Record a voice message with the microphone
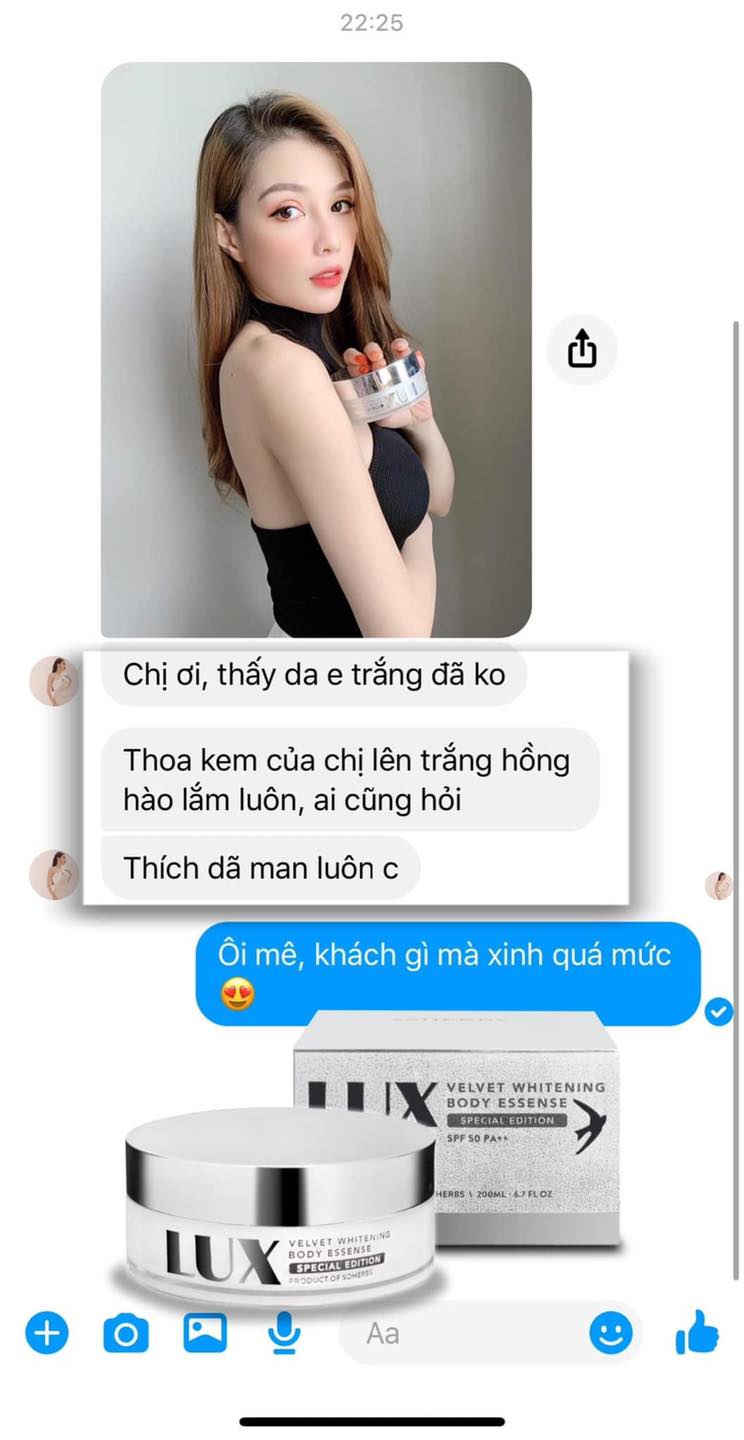 [284, 1332]
